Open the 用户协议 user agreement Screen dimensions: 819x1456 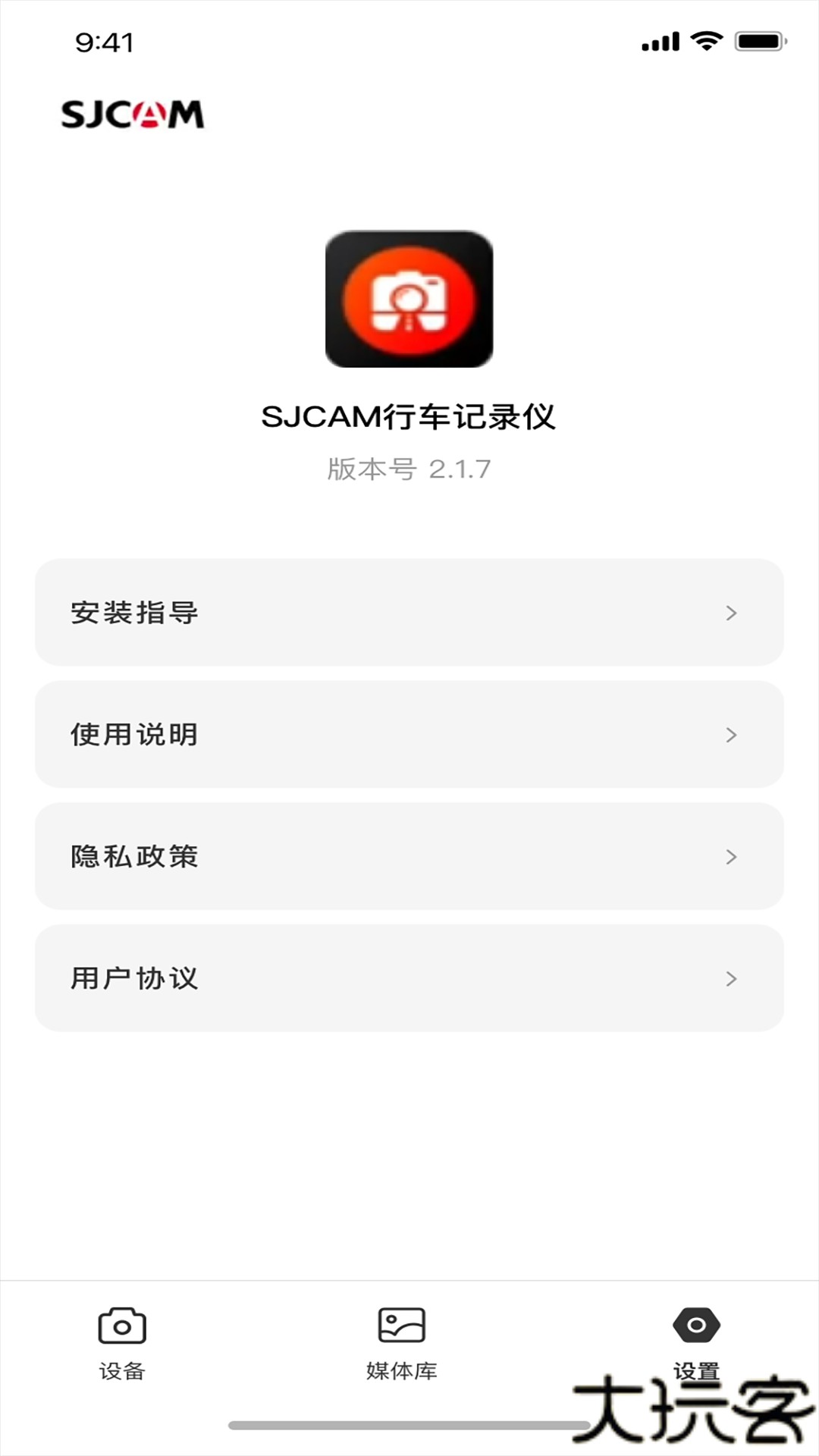pyautogui.click(x=409, y=979)
